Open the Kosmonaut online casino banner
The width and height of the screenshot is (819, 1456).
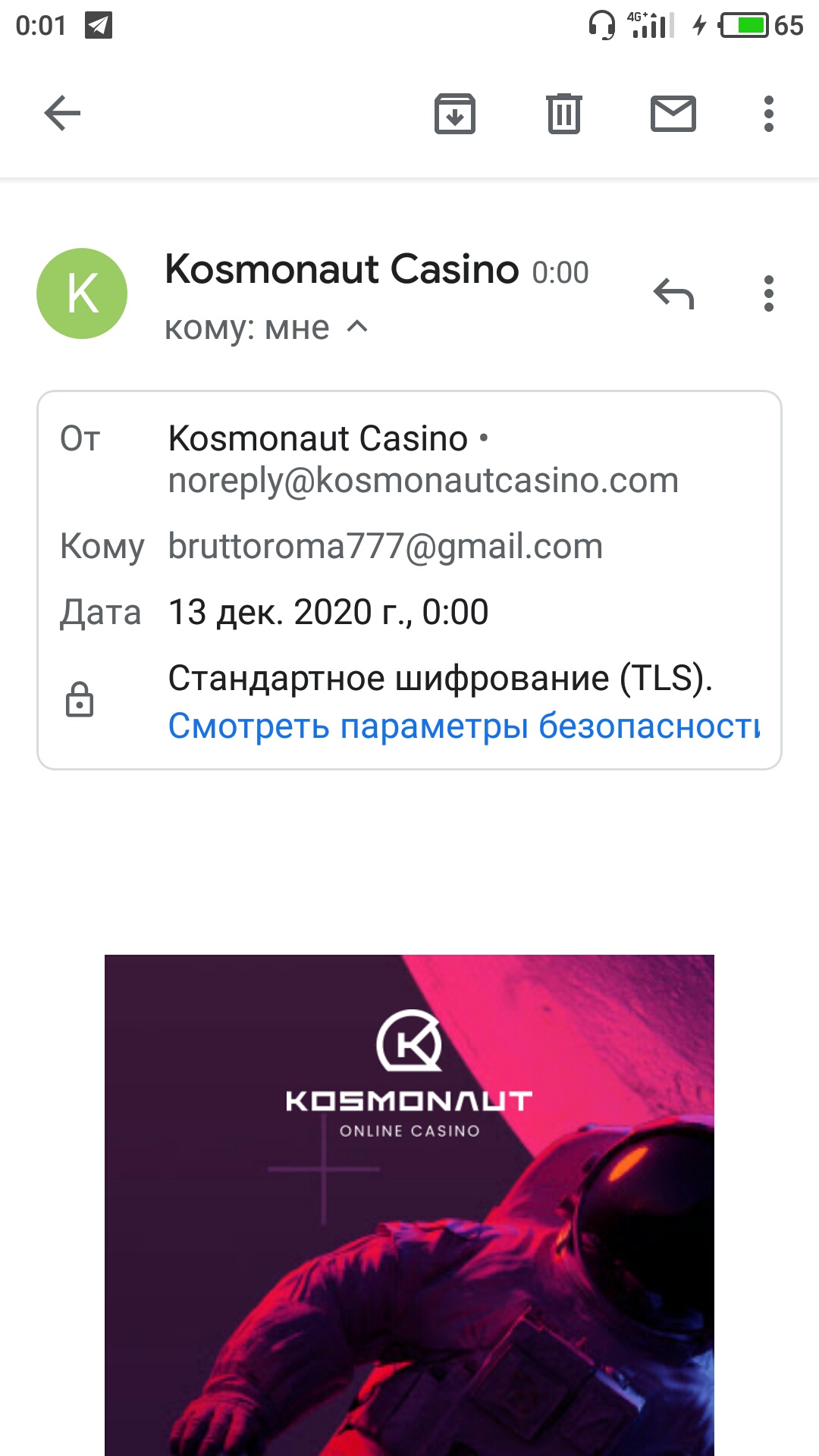click(409, 1204)
